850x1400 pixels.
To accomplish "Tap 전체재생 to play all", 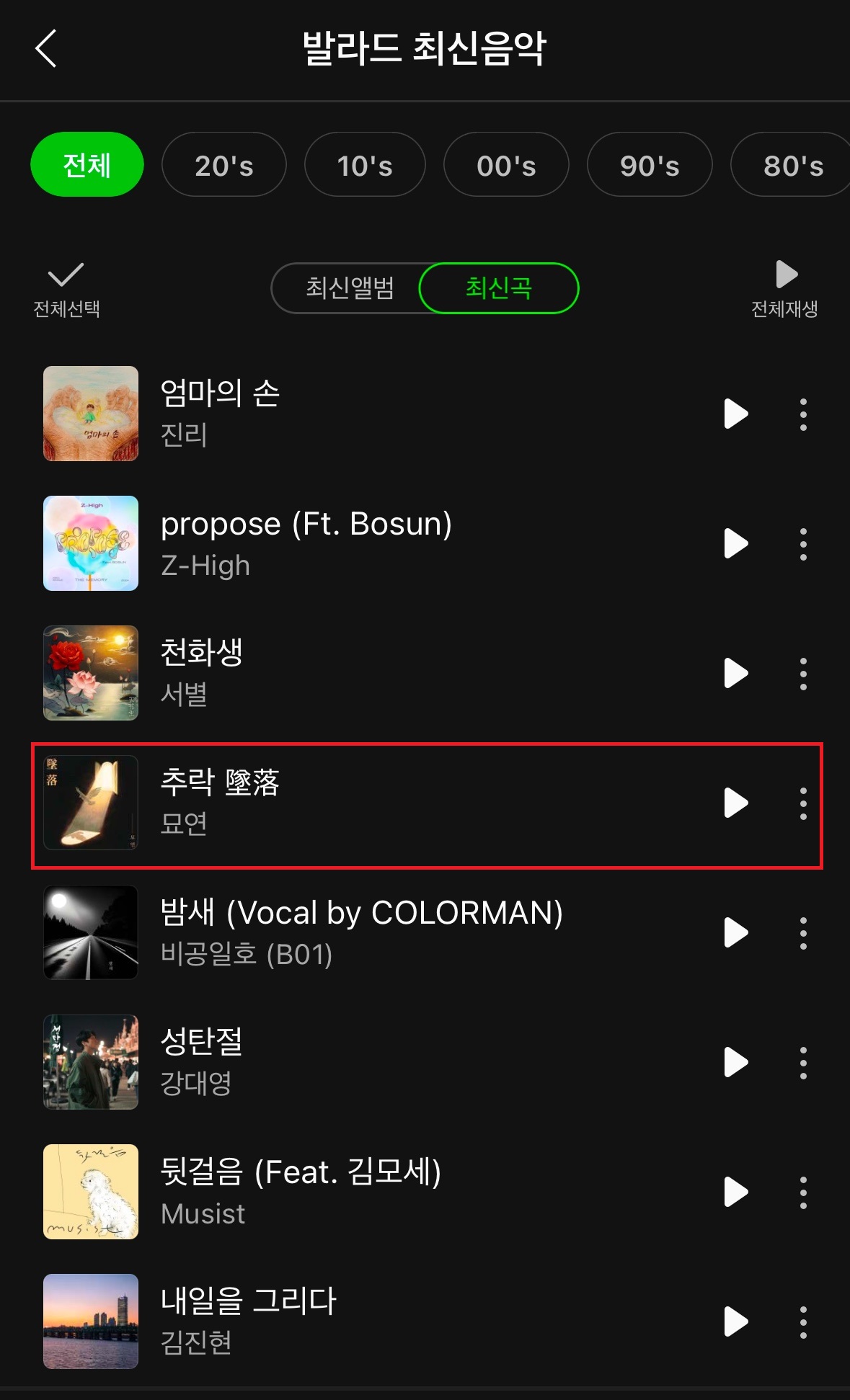I will [784, 290].
